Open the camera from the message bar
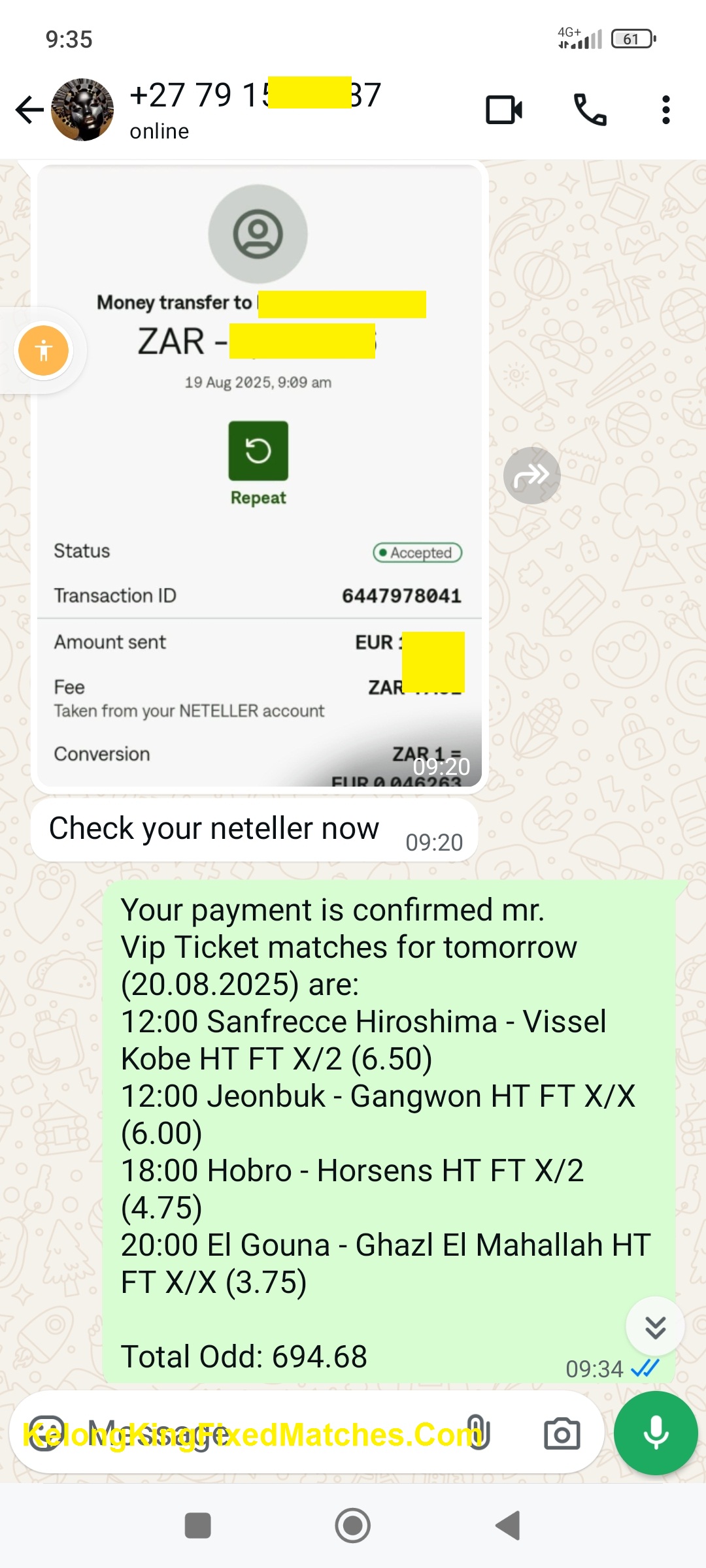706x1568 pixels. click(x=562, y=1434)
